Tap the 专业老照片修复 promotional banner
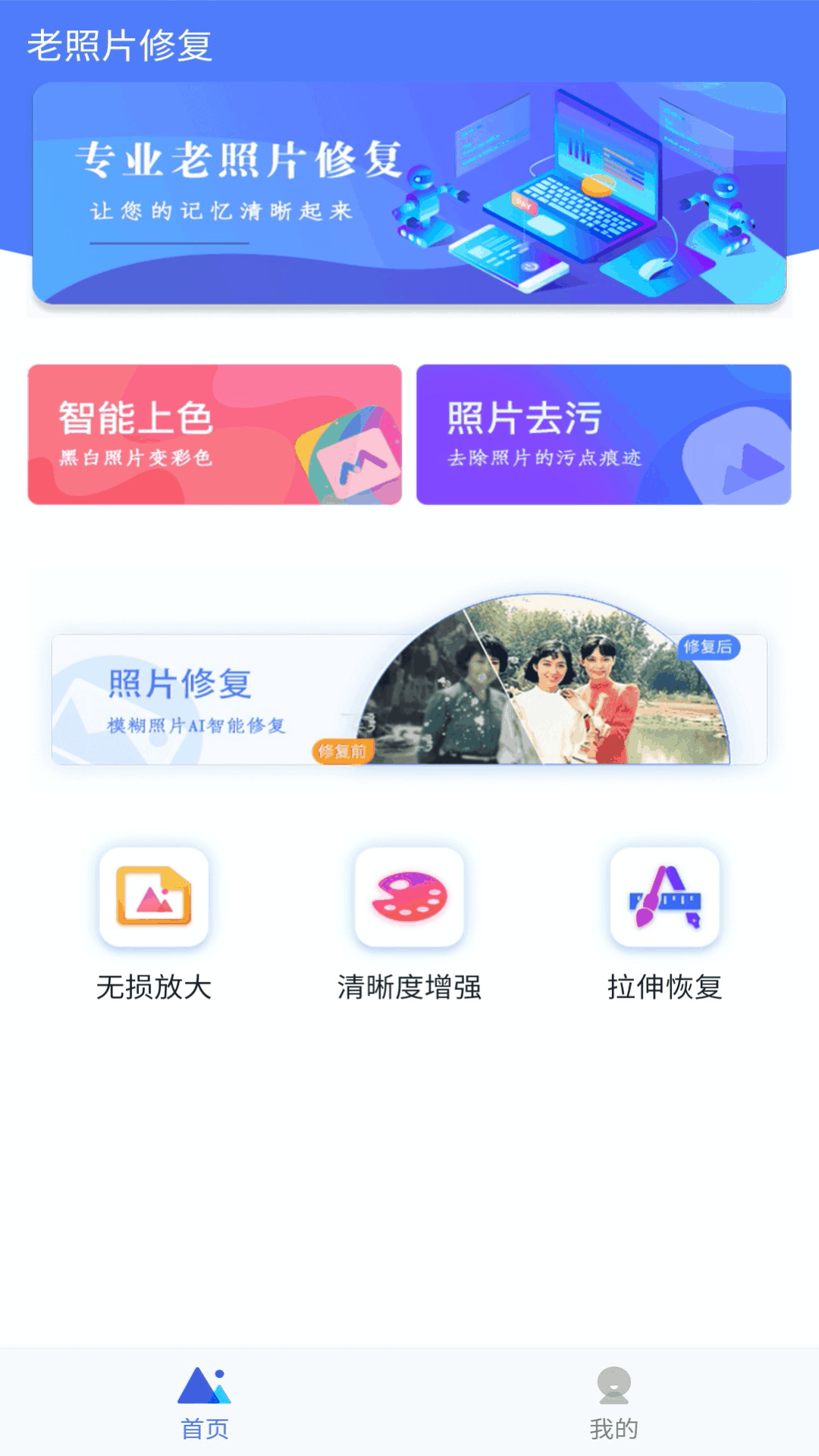 point(409,193)
